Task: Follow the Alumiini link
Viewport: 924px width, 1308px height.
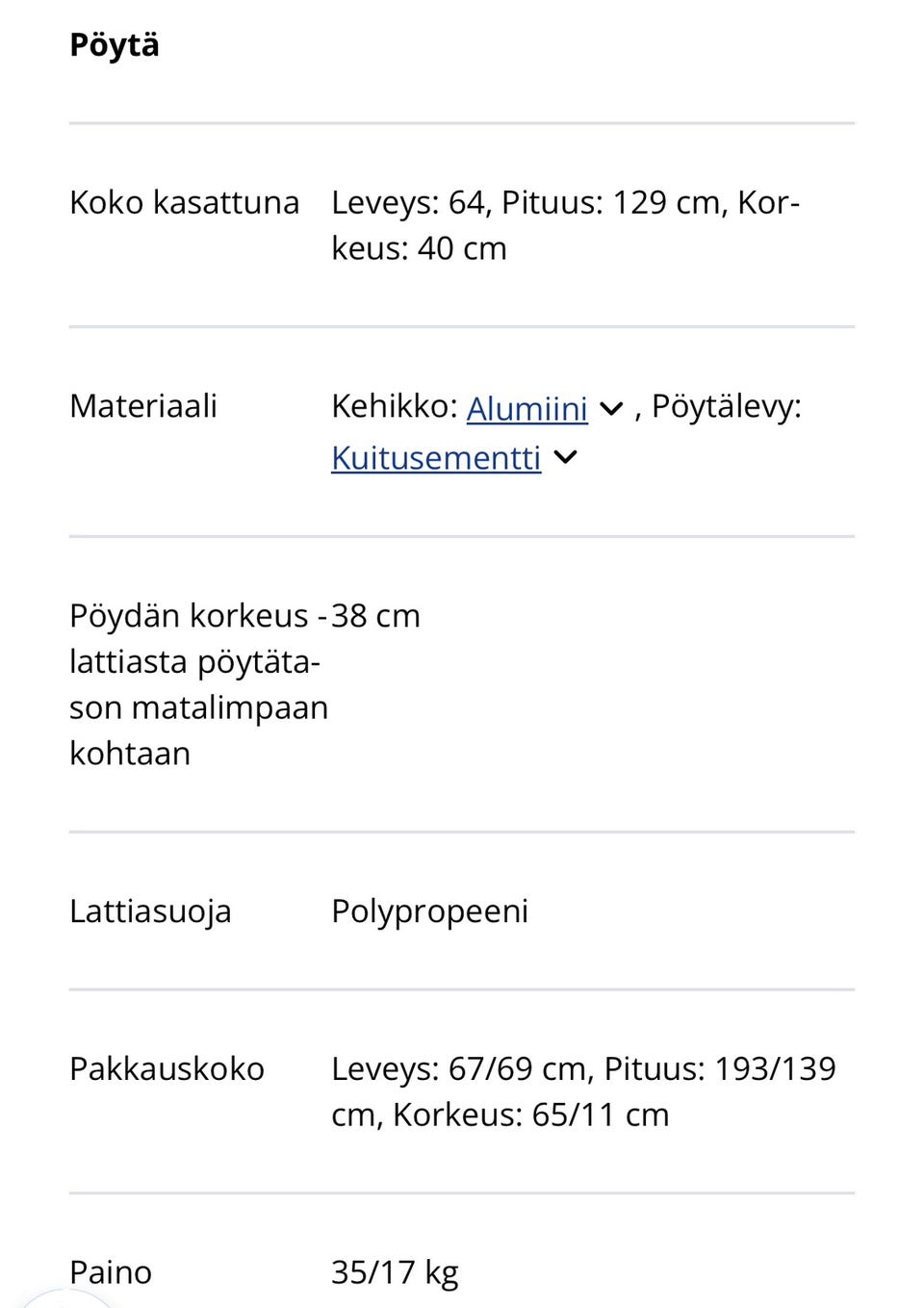Action: 527,408
